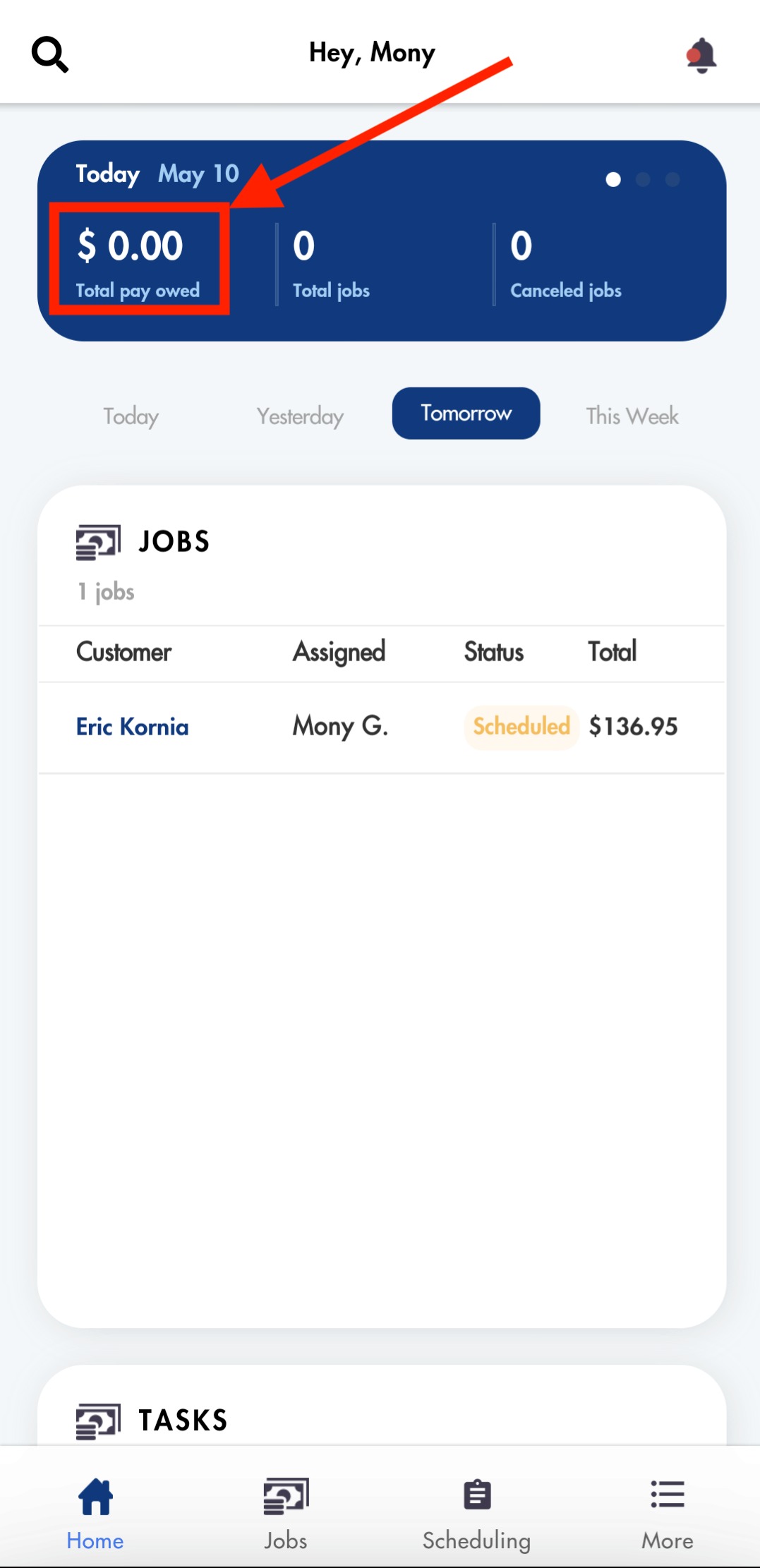Select the Today filter
This screenshot has height=1568, width=760.
131,416
